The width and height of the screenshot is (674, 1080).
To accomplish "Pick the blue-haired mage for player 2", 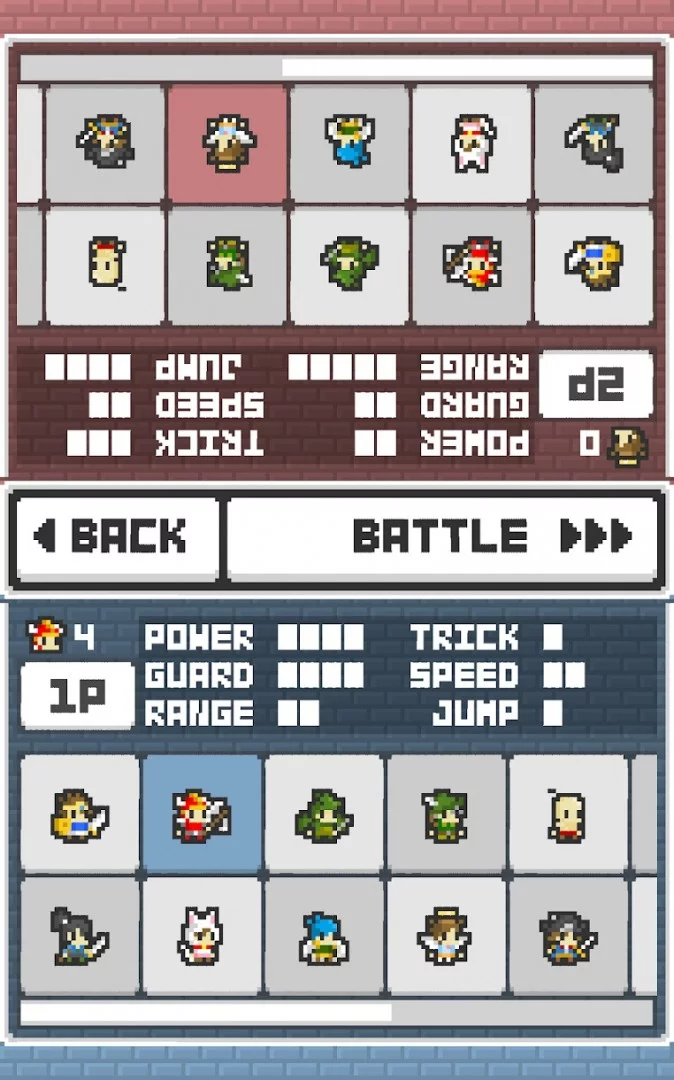I will click(350, 142).
